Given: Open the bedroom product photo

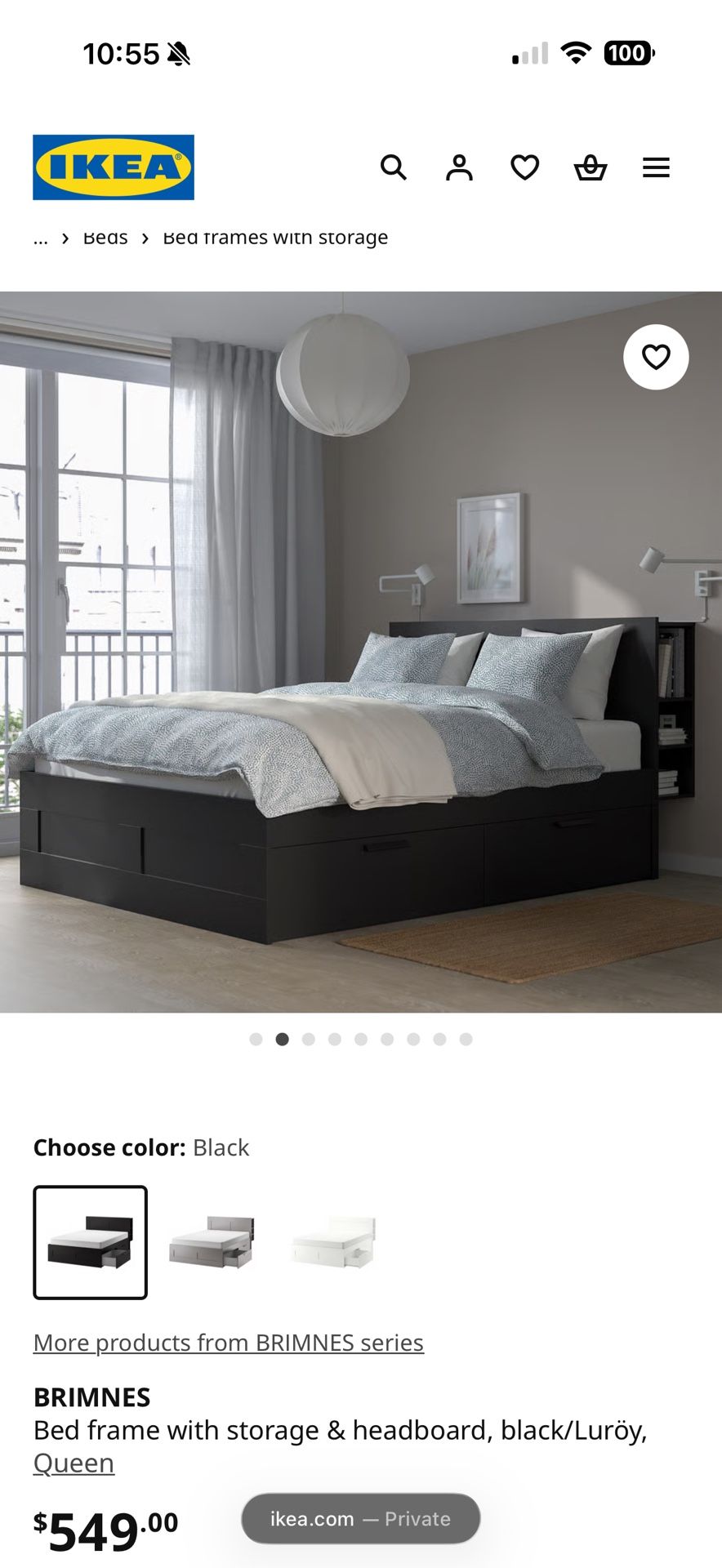Looking at the screenshot, I should coord(361,652).
